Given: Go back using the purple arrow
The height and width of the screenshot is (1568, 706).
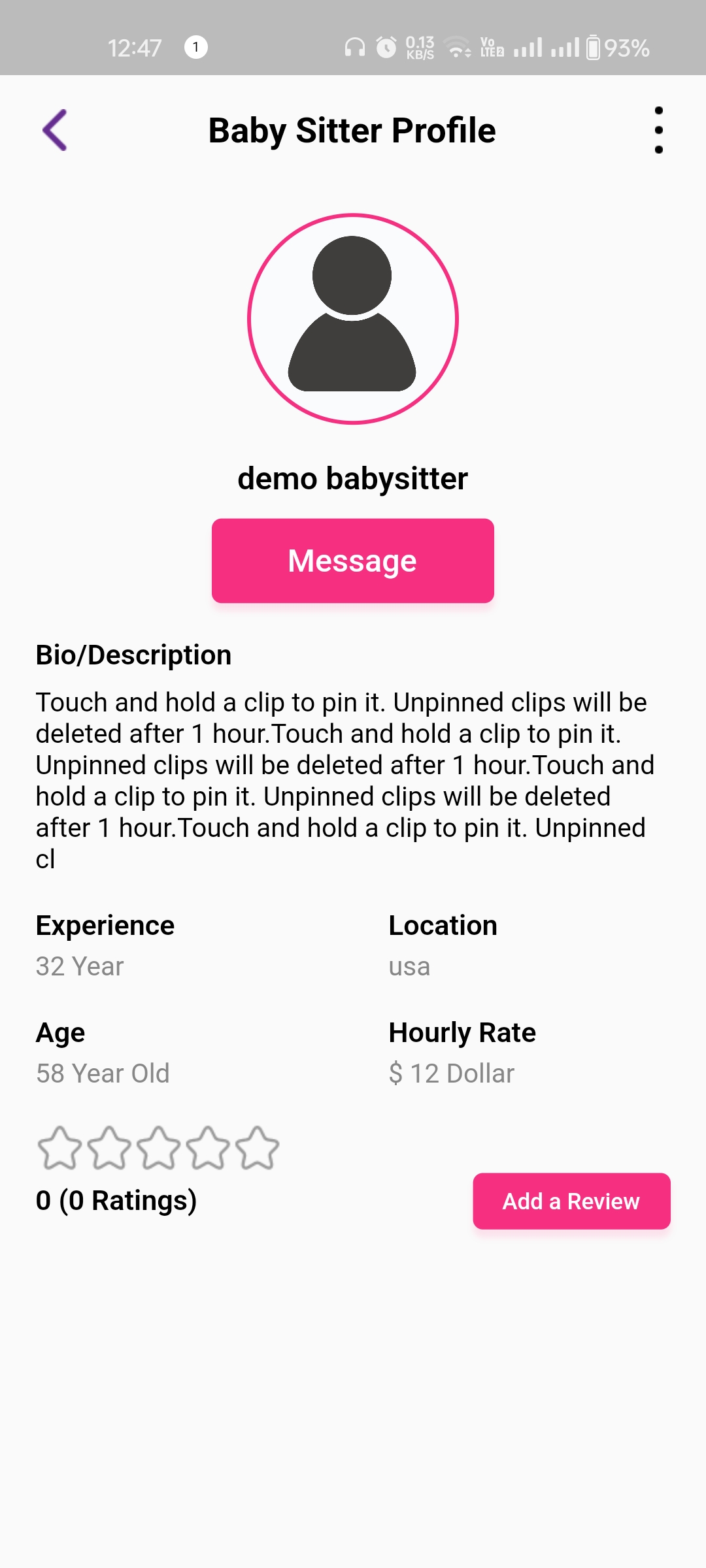Looking at the screenshot, I should [55, 130].
